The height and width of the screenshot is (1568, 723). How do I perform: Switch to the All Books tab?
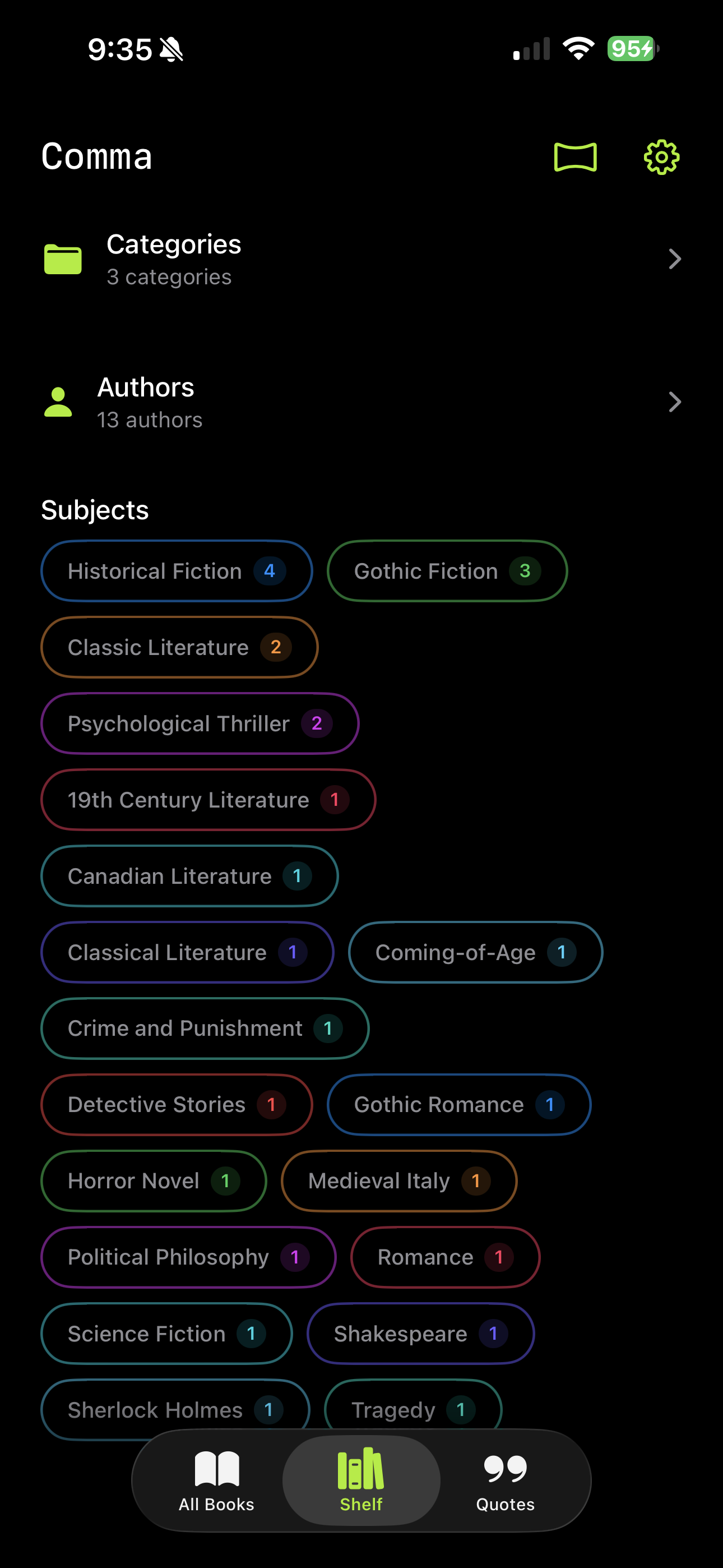click(216, 1481)
